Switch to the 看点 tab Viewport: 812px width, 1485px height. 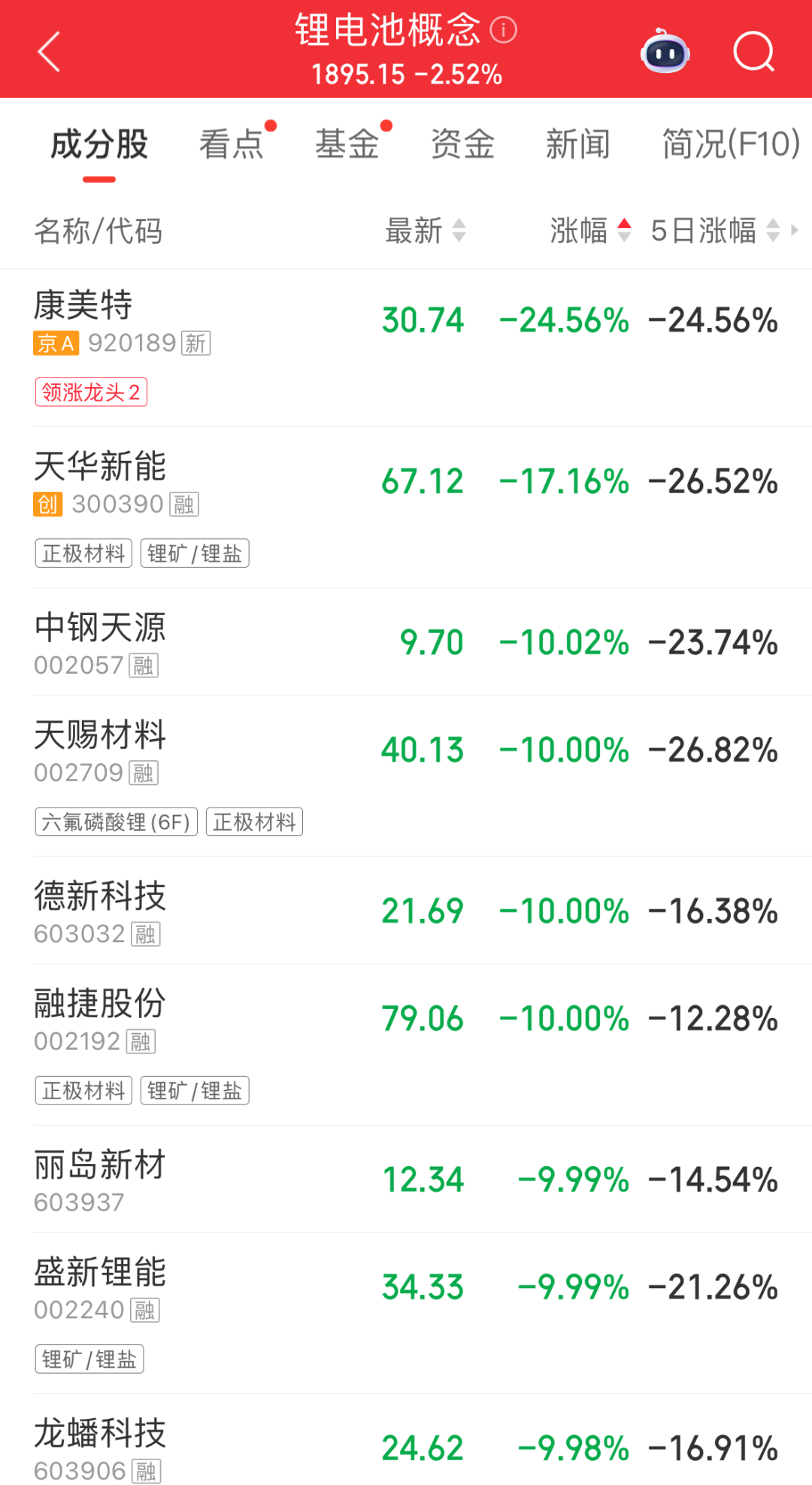[232, 144]
